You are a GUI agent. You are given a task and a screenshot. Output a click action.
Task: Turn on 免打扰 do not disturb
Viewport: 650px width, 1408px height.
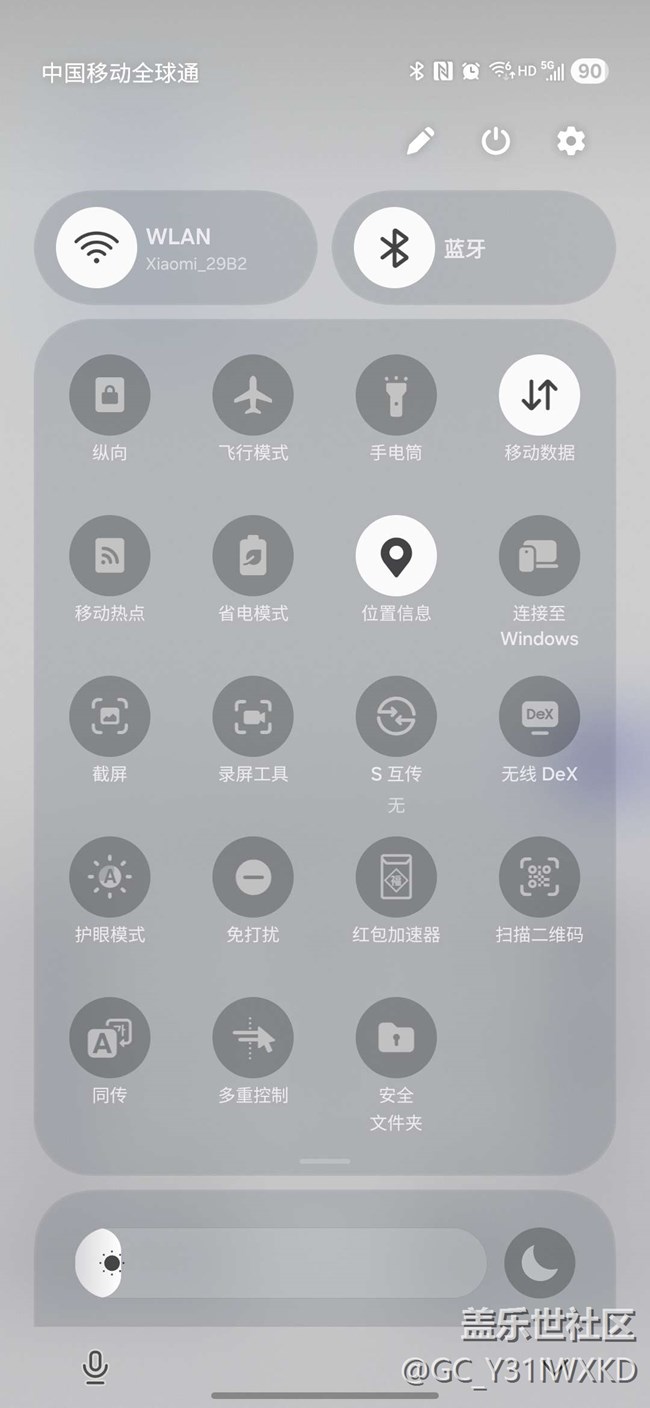pyautogui.click(x=253, y=878)
